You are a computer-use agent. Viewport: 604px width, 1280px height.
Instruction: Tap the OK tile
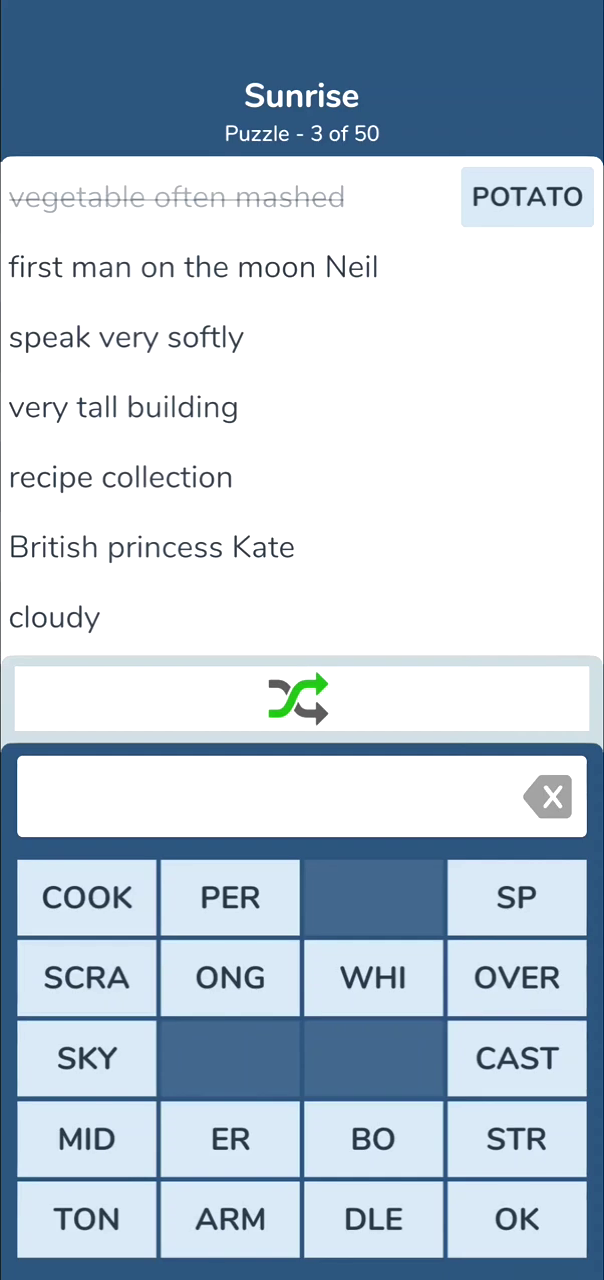pos(517,1219)
